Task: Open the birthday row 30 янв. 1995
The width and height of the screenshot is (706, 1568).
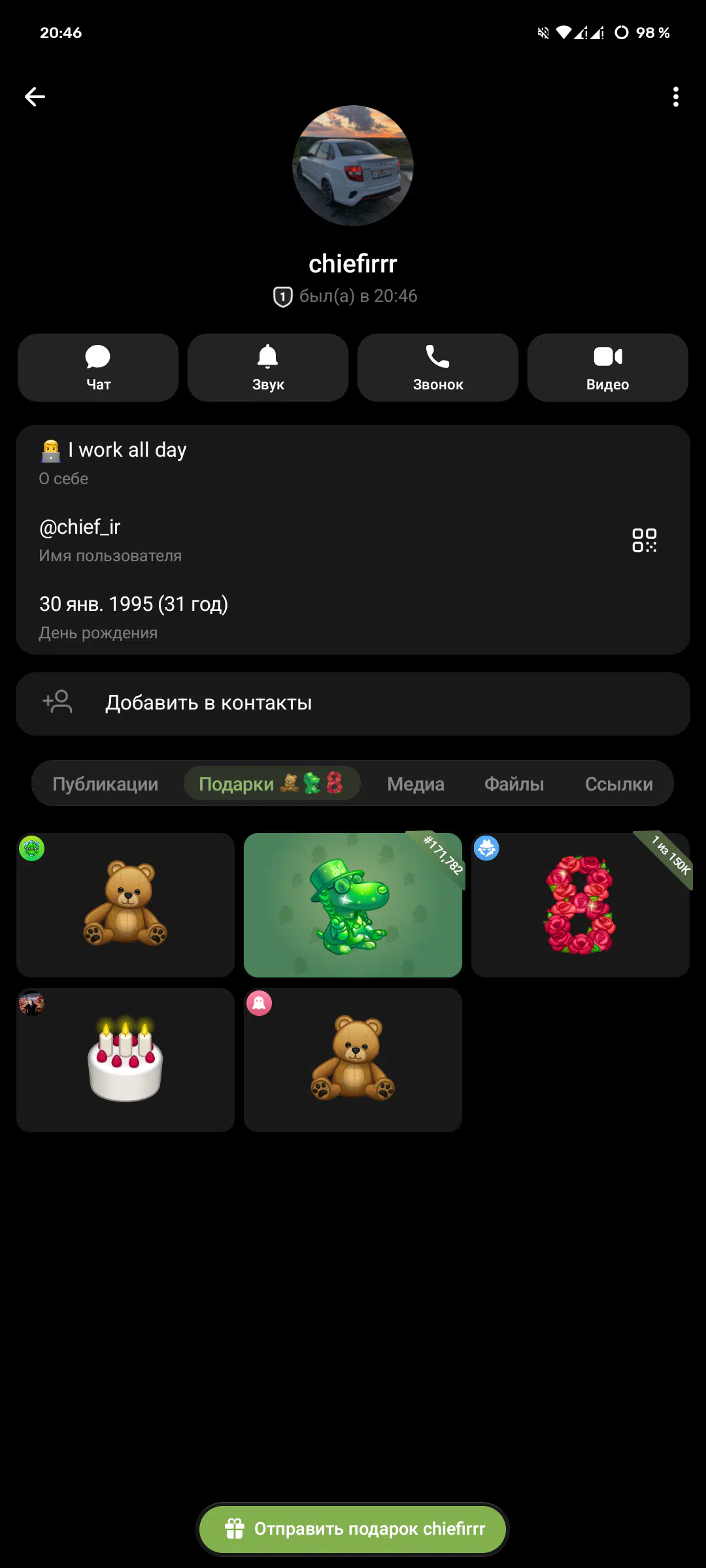Action: [261, 616]
